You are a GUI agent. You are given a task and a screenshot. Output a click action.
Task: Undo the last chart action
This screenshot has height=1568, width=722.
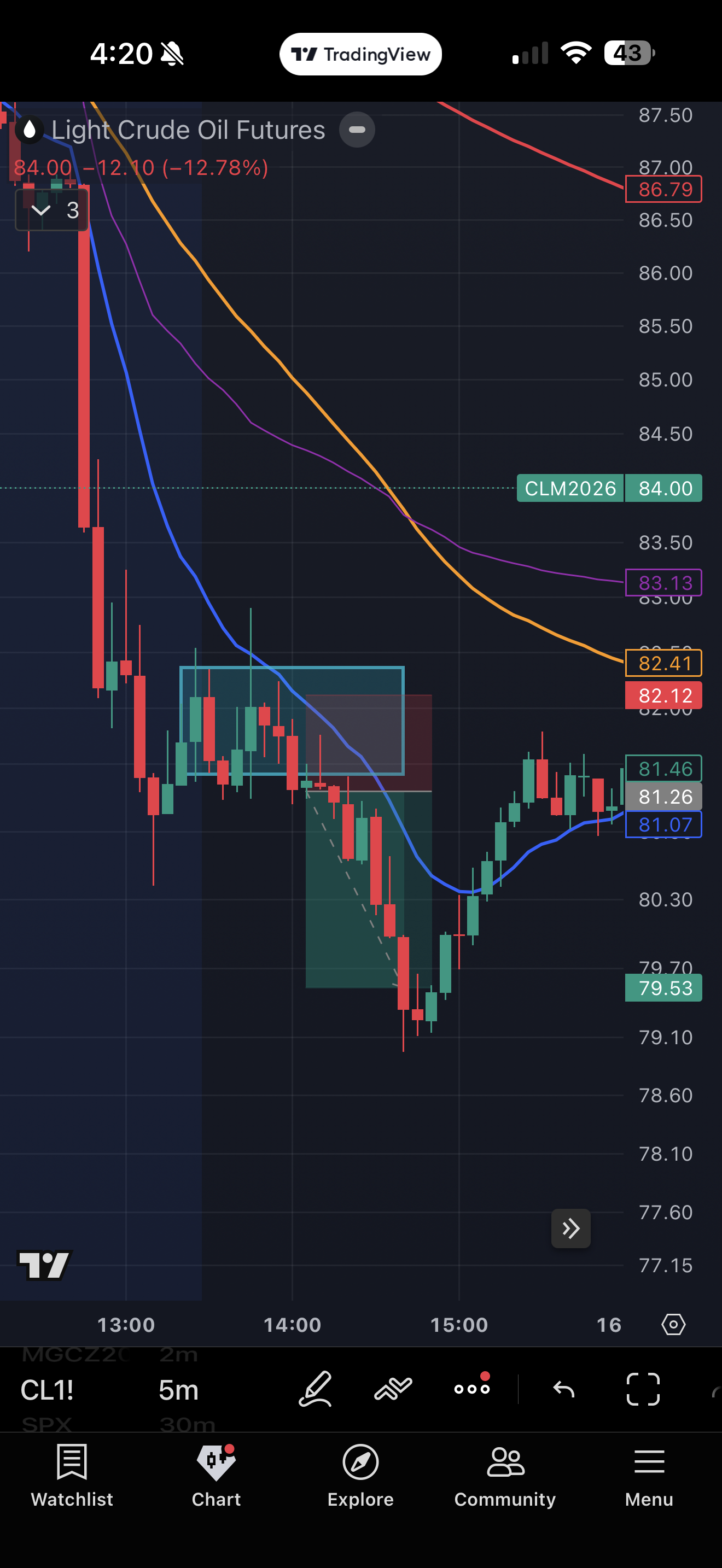tap(564, 1390)
